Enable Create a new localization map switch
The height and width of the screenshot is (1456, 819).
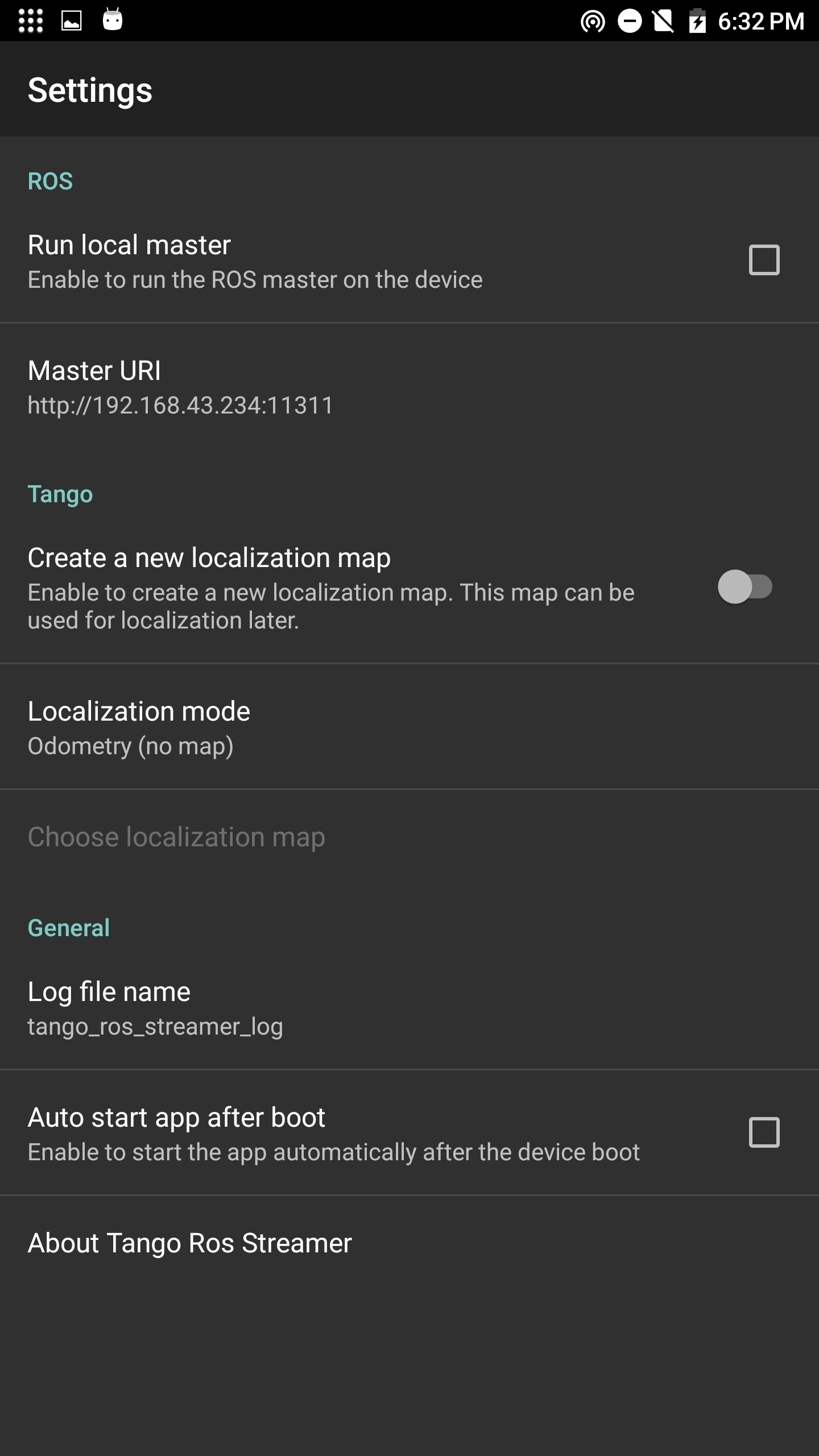(x=744, y=587)
